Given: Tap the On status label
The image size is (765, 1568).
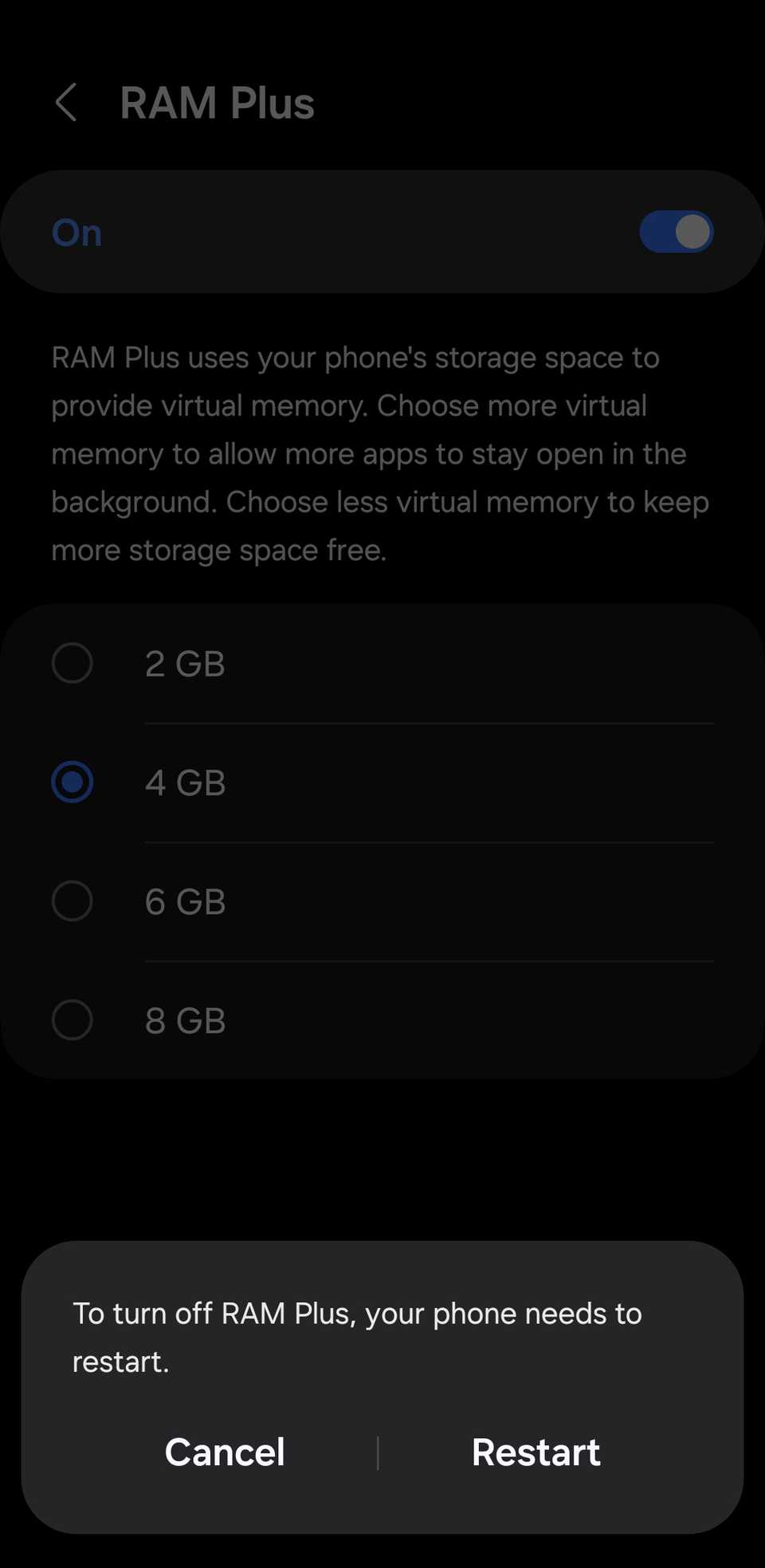Looking at the screenshot, I should 76,232.
